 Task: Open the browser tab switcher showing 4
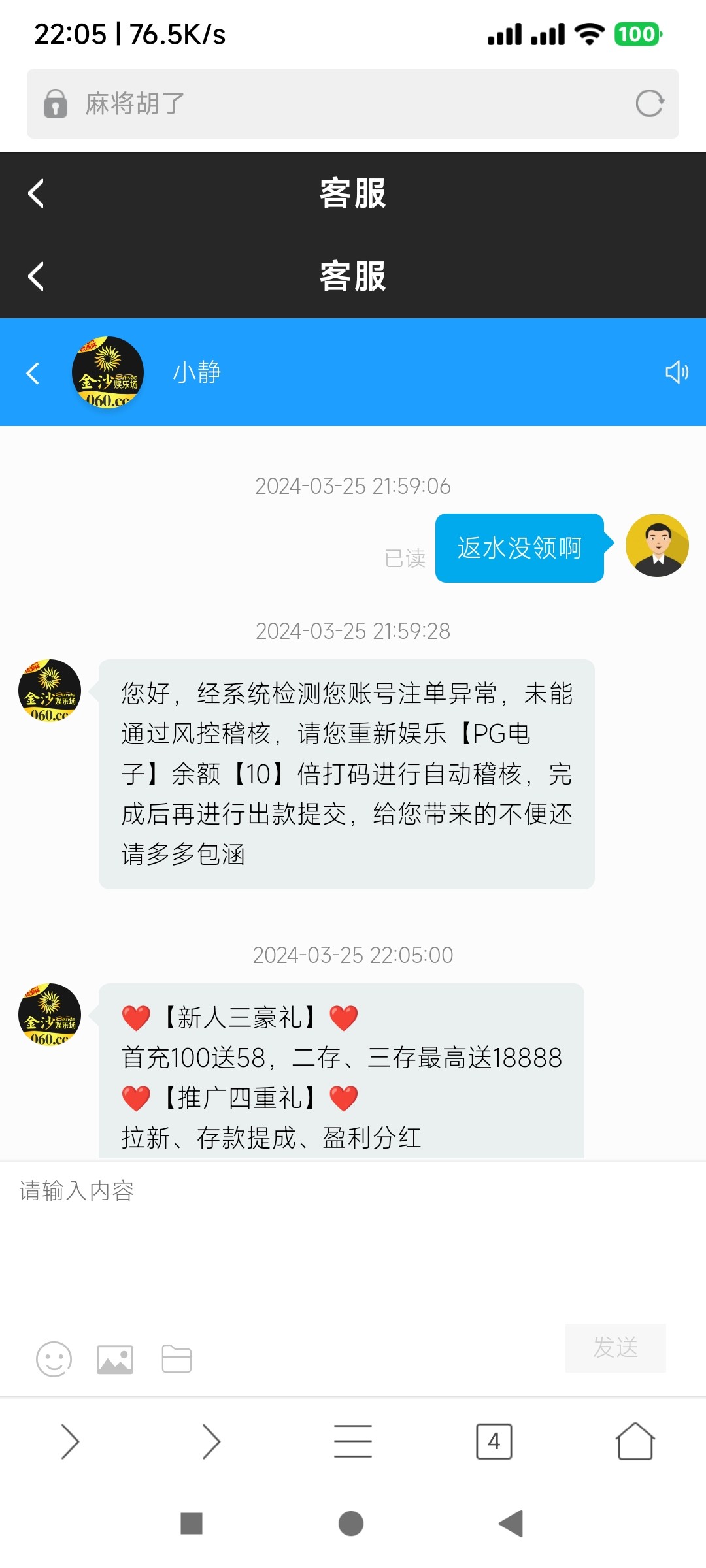click(x=494, y=1441)
